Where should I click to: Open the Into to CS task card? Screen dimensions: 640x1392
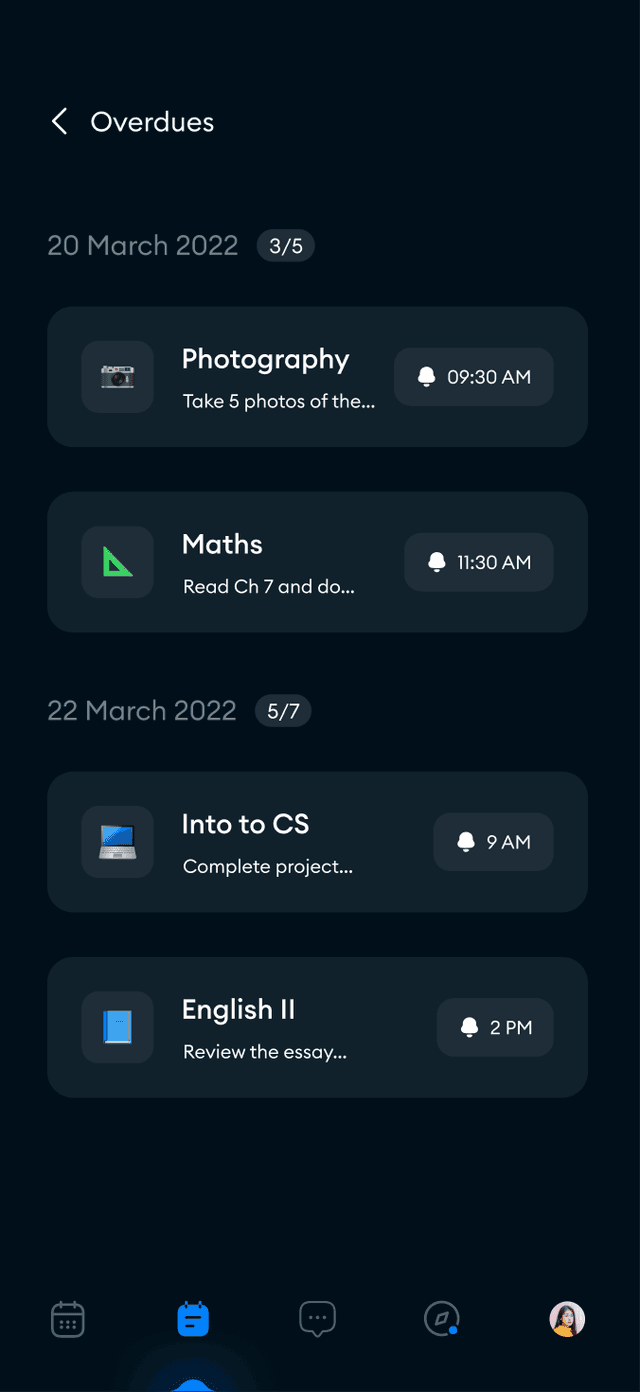265,842
